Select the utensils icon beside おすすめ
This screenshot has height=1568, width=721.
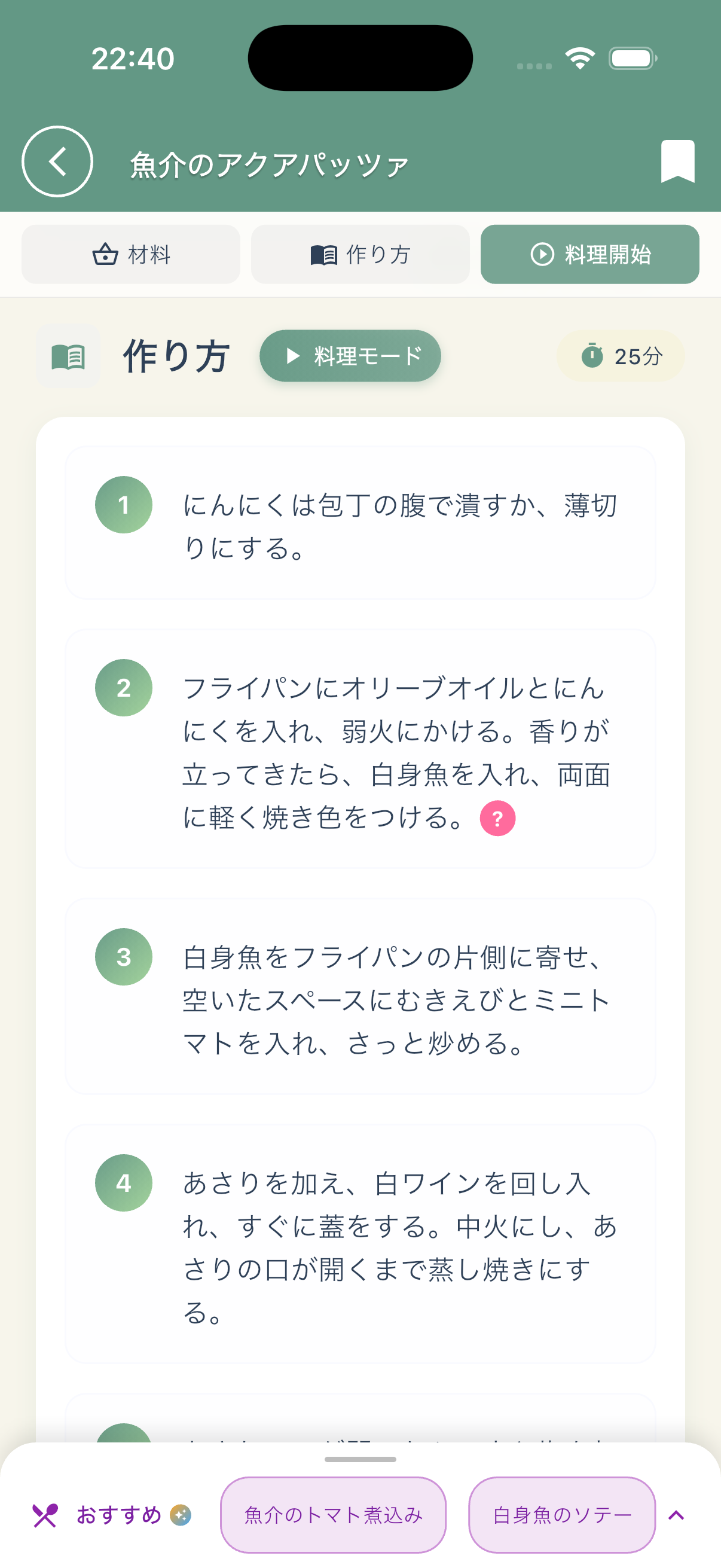(45, 1514)
